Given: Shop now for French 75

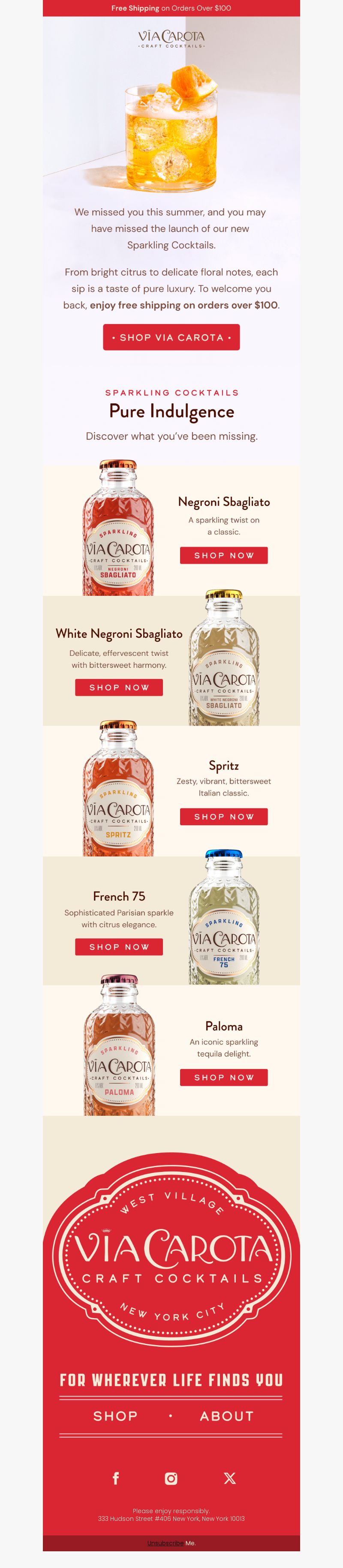Looking at the screenshot, I should [x=119, y=946].
